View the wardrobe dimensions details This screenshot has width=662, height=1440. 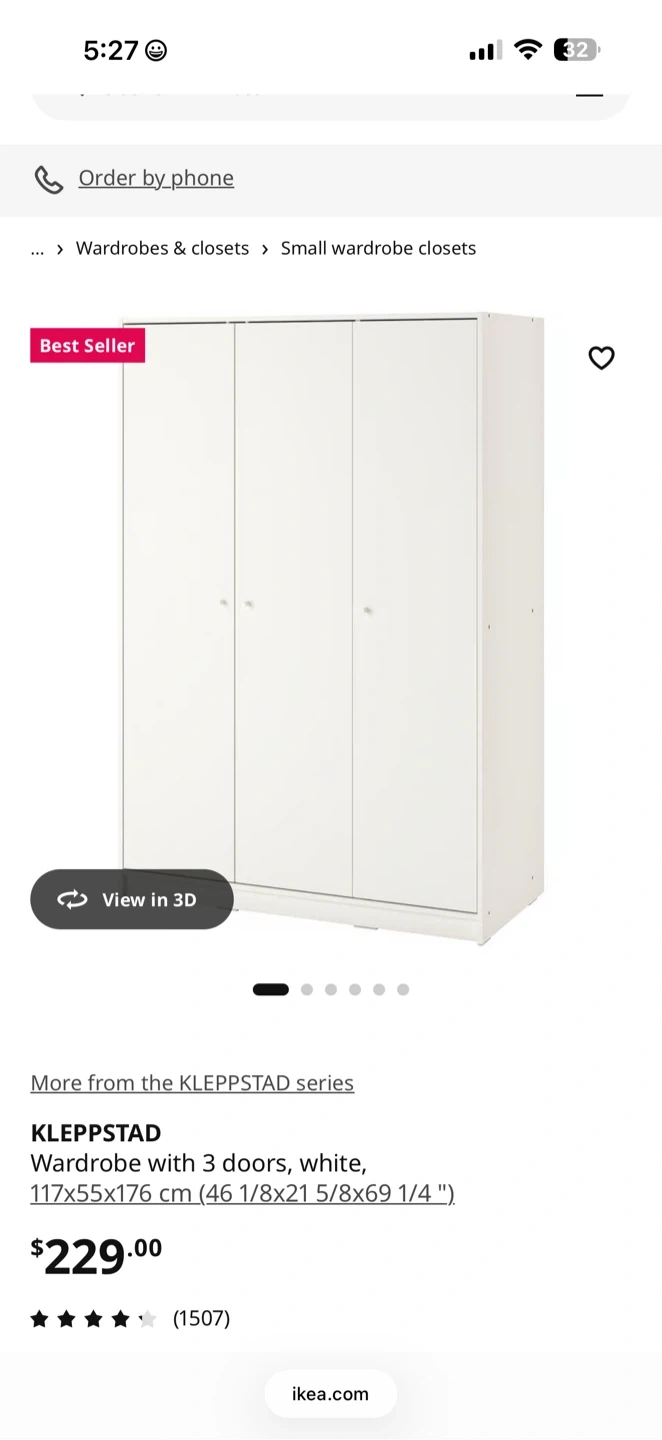(x=242, y=1193)
